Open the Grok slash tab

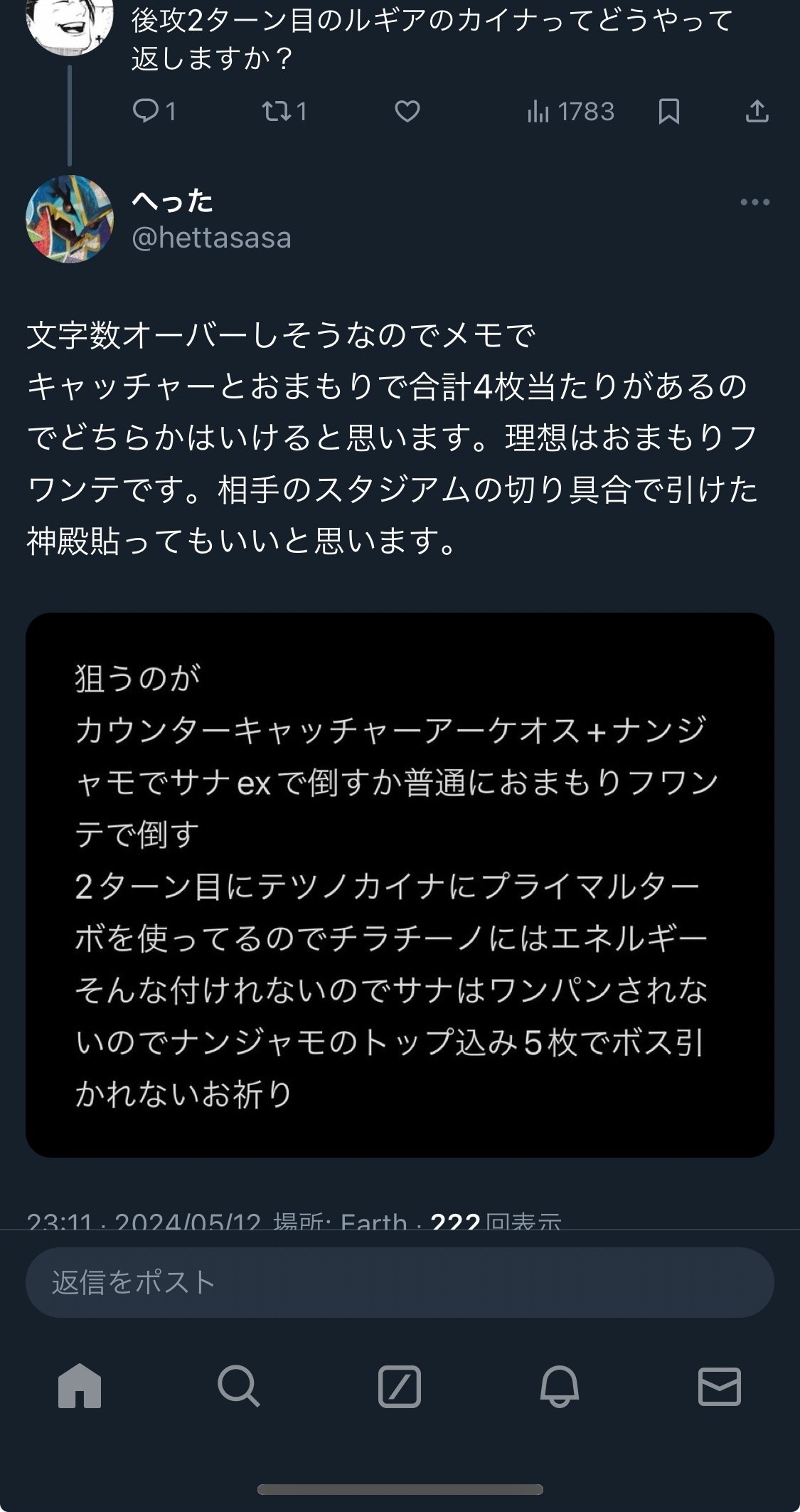click(400, 1387)
